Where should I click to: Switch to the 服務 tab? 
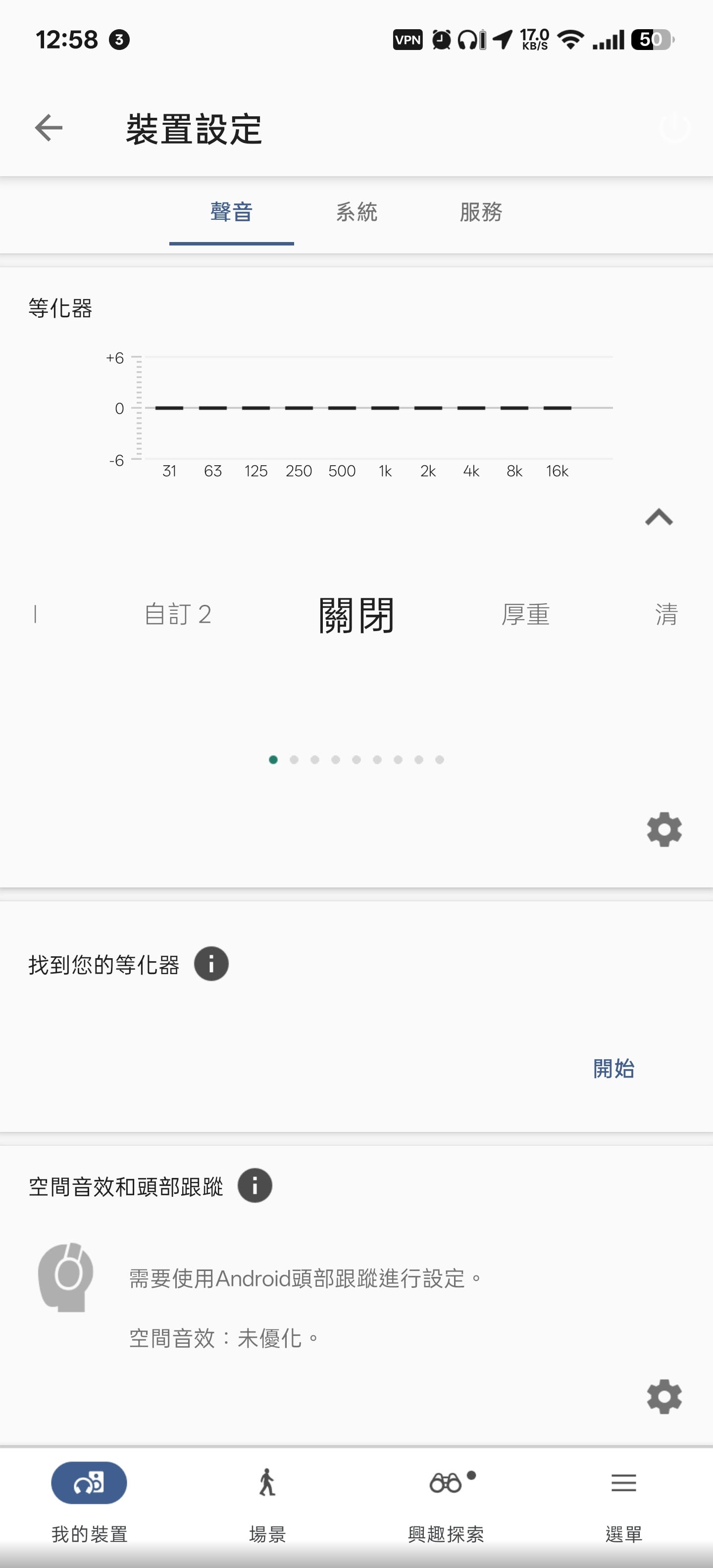pyautogui.click(x=481, y=212)
